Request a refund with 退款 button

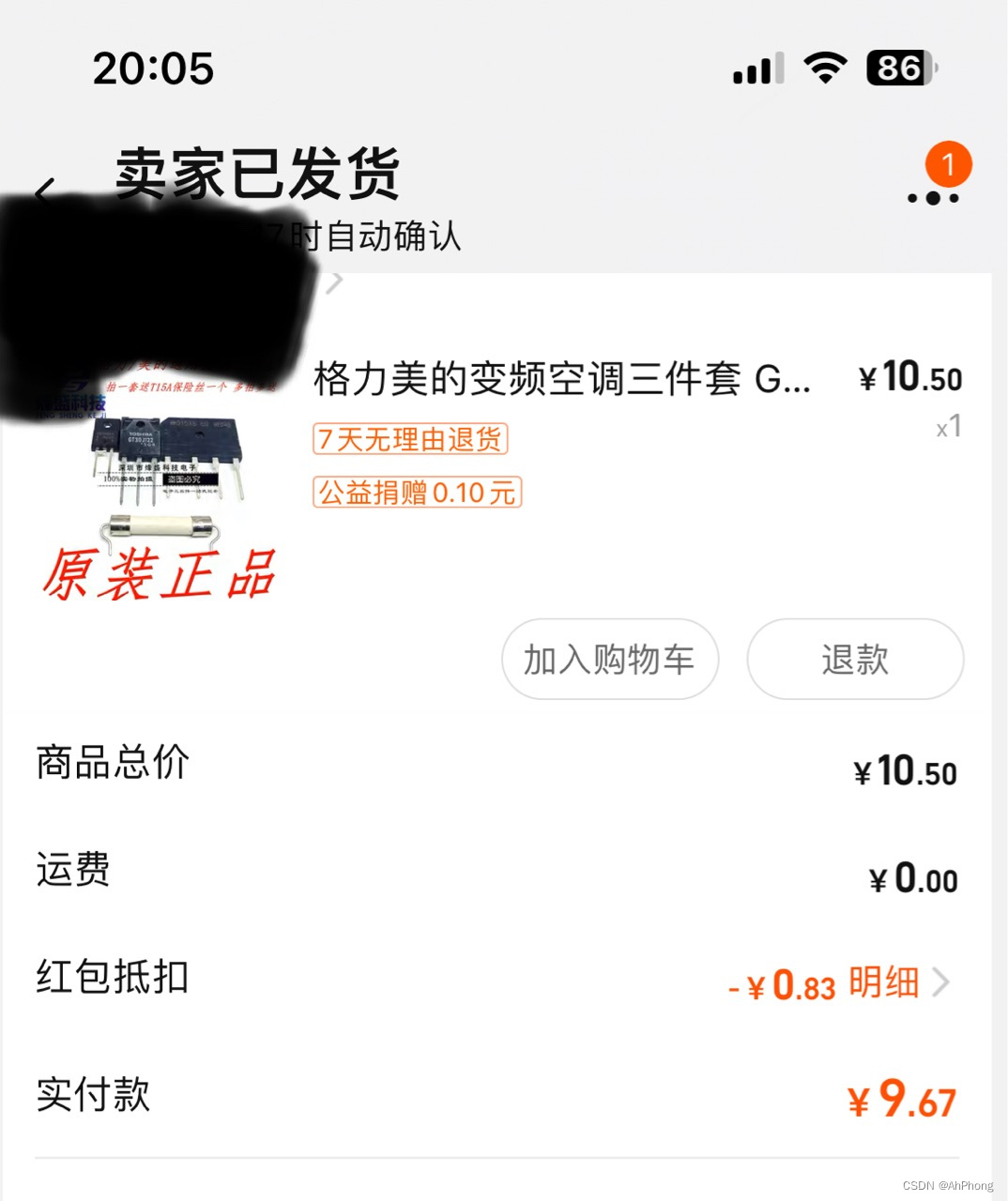pyautogui.click(x=855, y=660)
